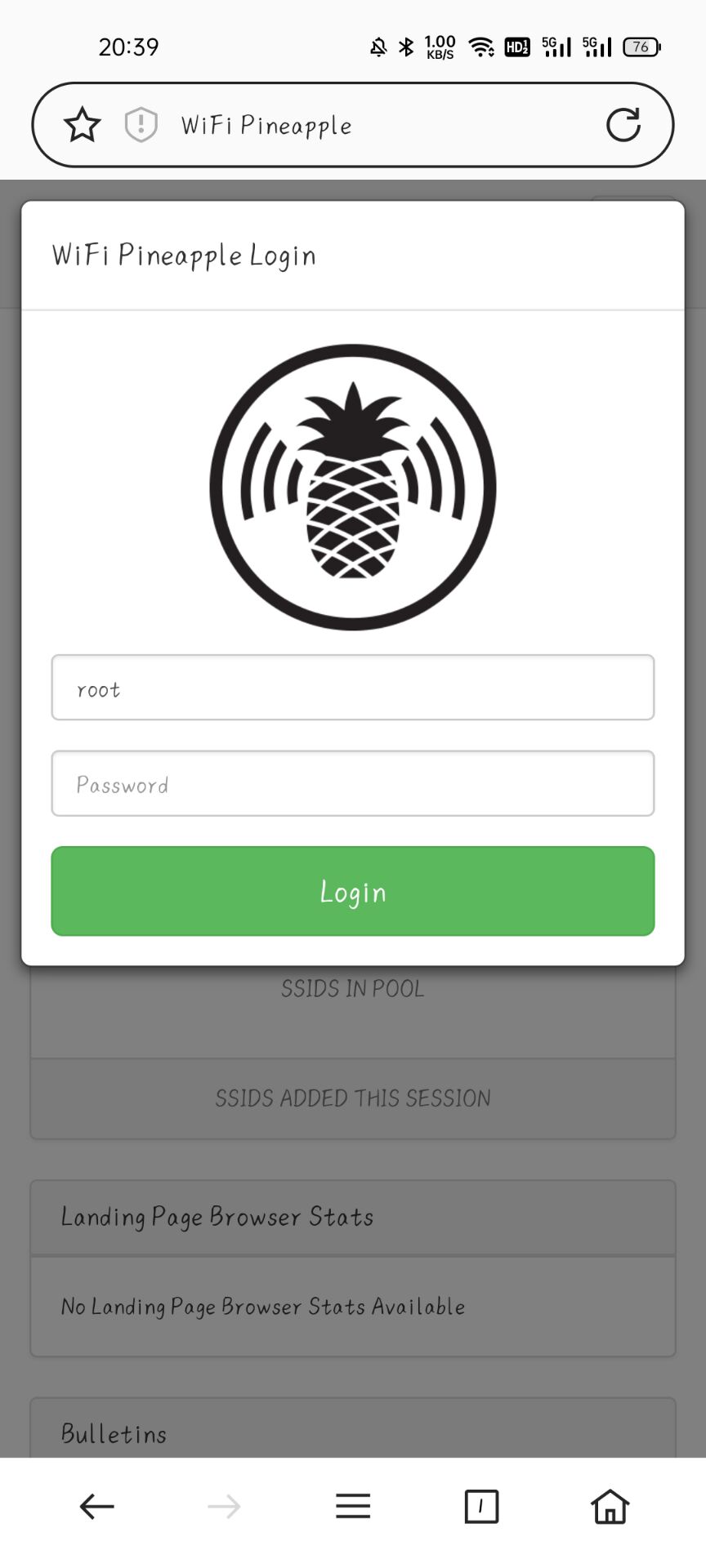706x1568 pixels.
Task: Open the site security shield info
Action: pyautogui.click(x=140, y=124)
